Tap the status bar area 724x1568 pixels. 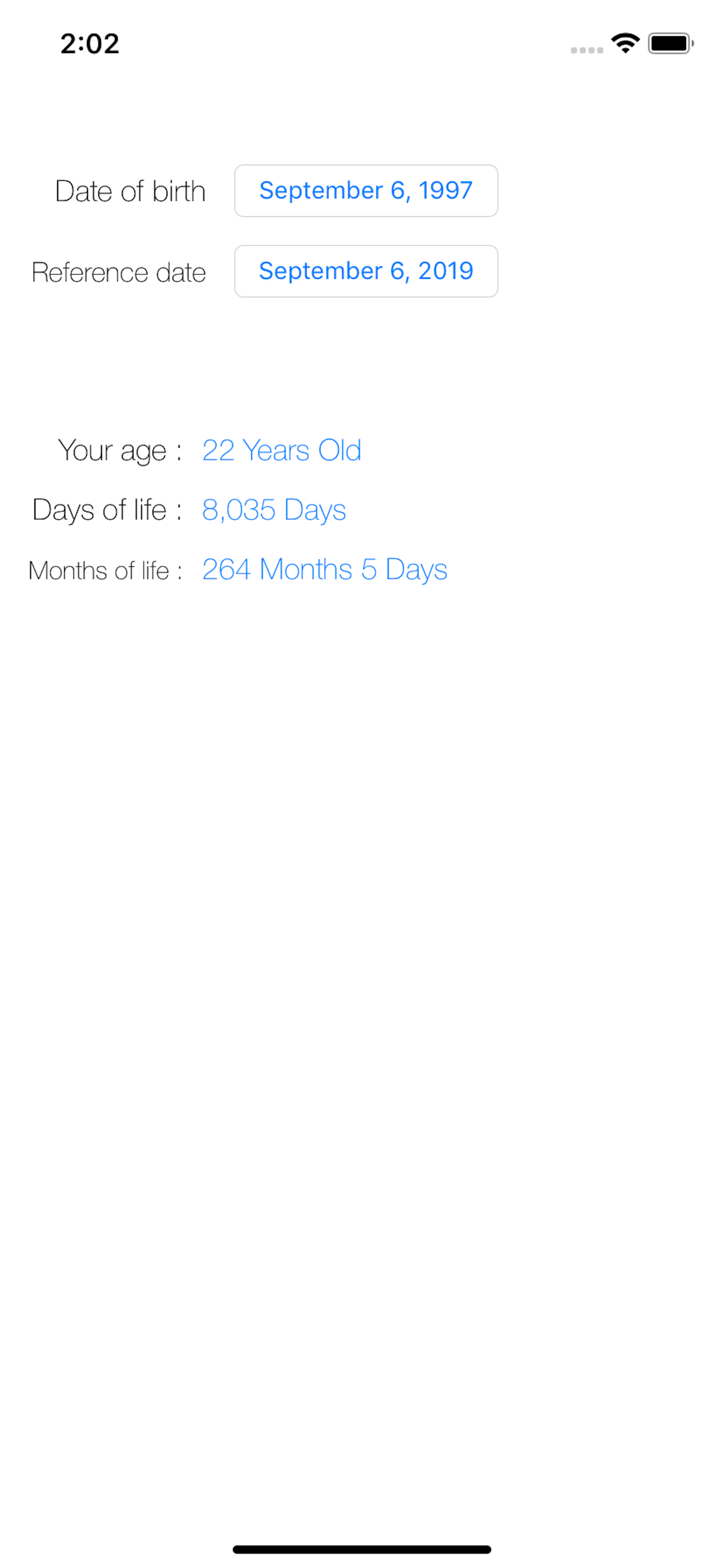coord(362,43)
